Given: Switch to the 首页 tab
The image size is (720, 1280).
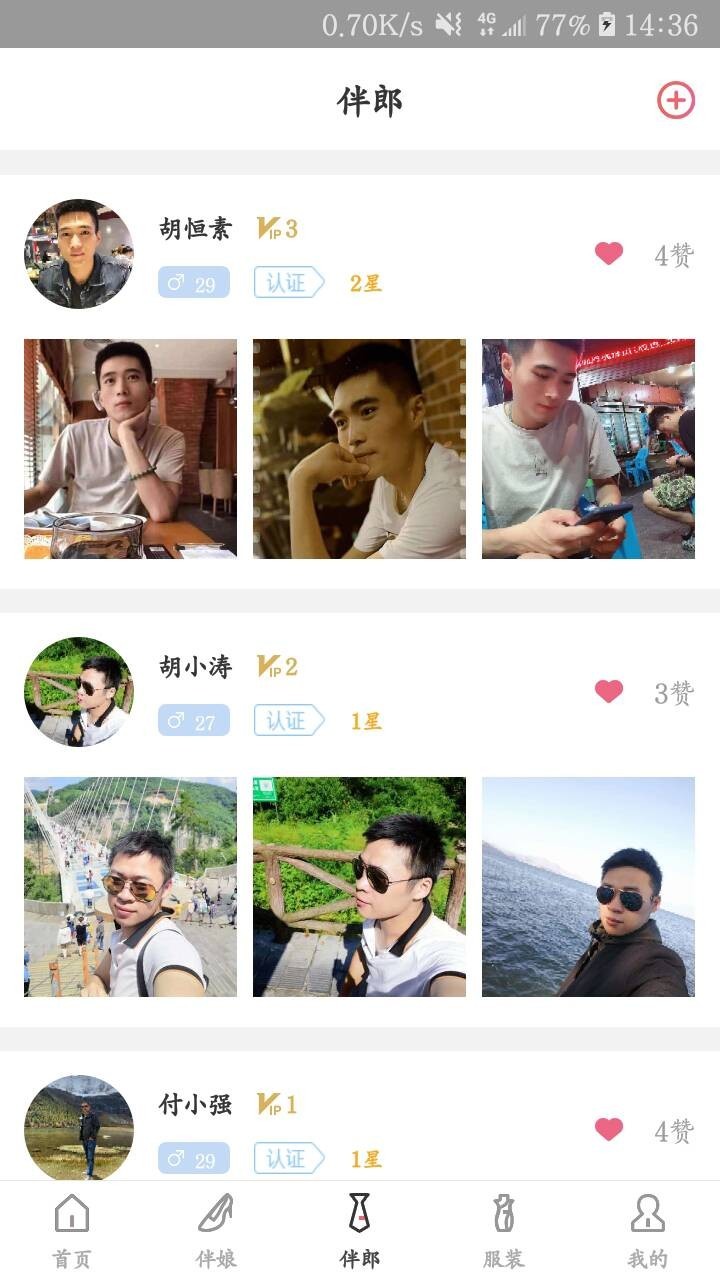Looking at the screenshot, I should pos(72,1230).
